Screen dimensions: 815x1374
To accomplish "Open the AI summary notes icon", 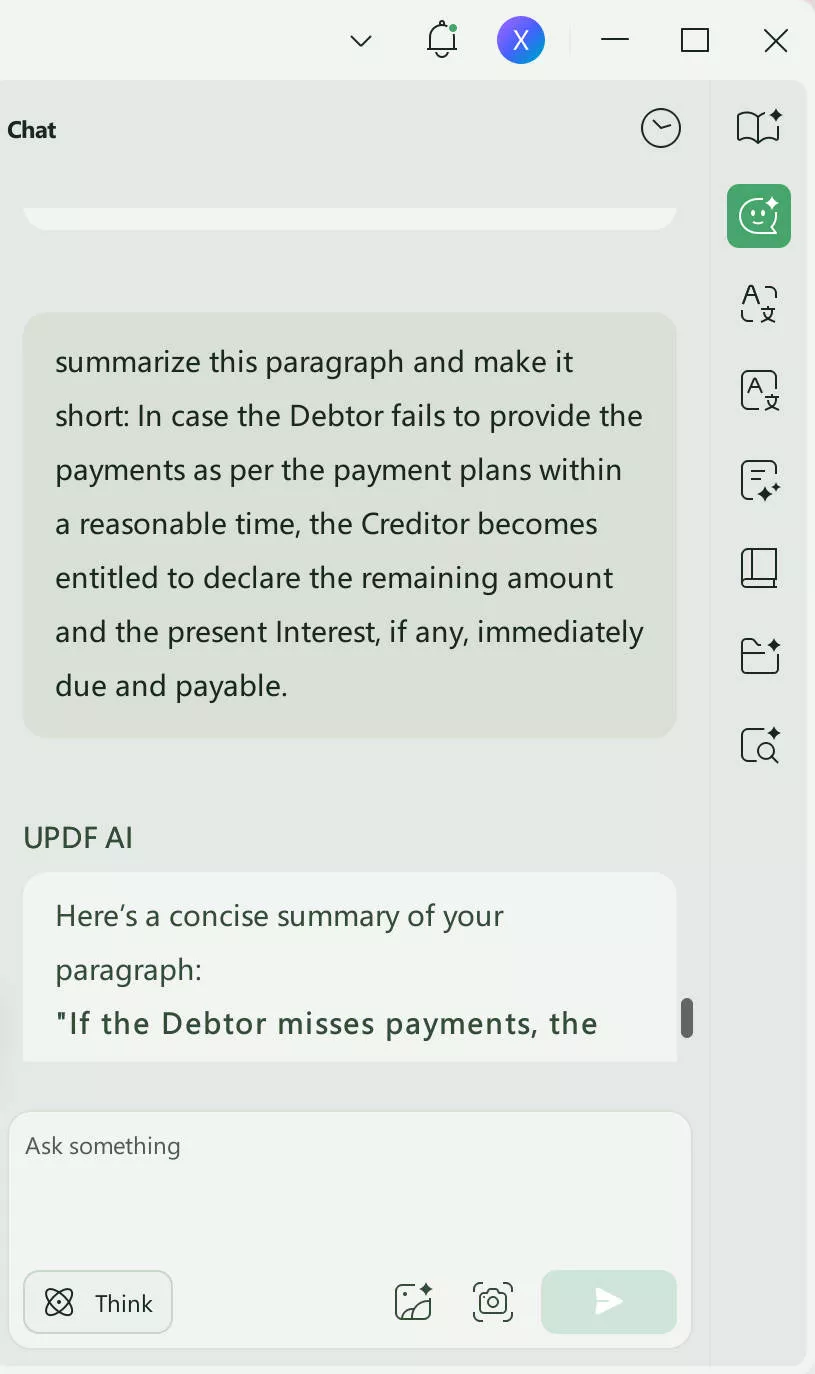I will click(x=758, y=480).
